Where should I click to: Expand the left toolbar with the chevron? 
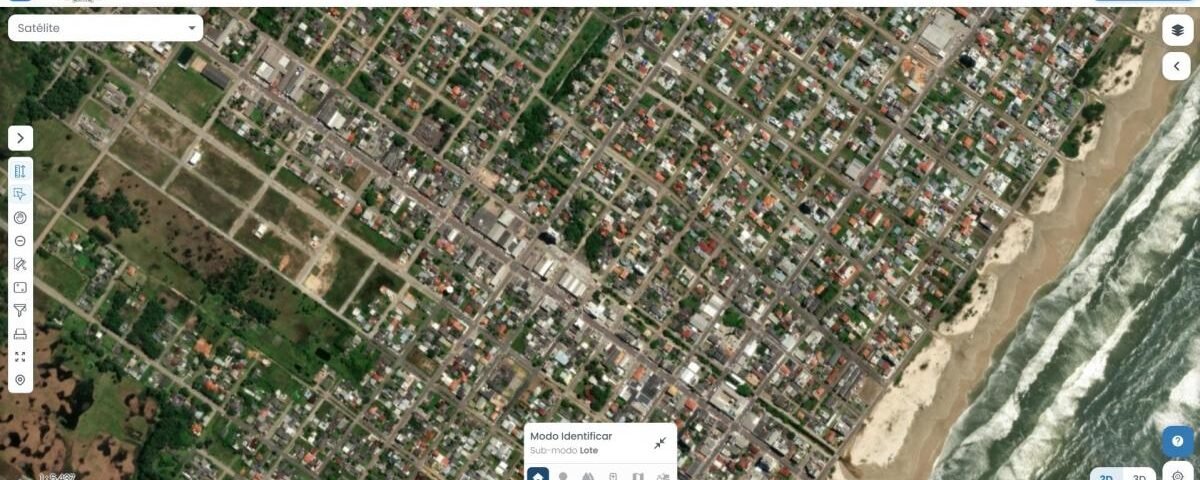coord(20,138)
